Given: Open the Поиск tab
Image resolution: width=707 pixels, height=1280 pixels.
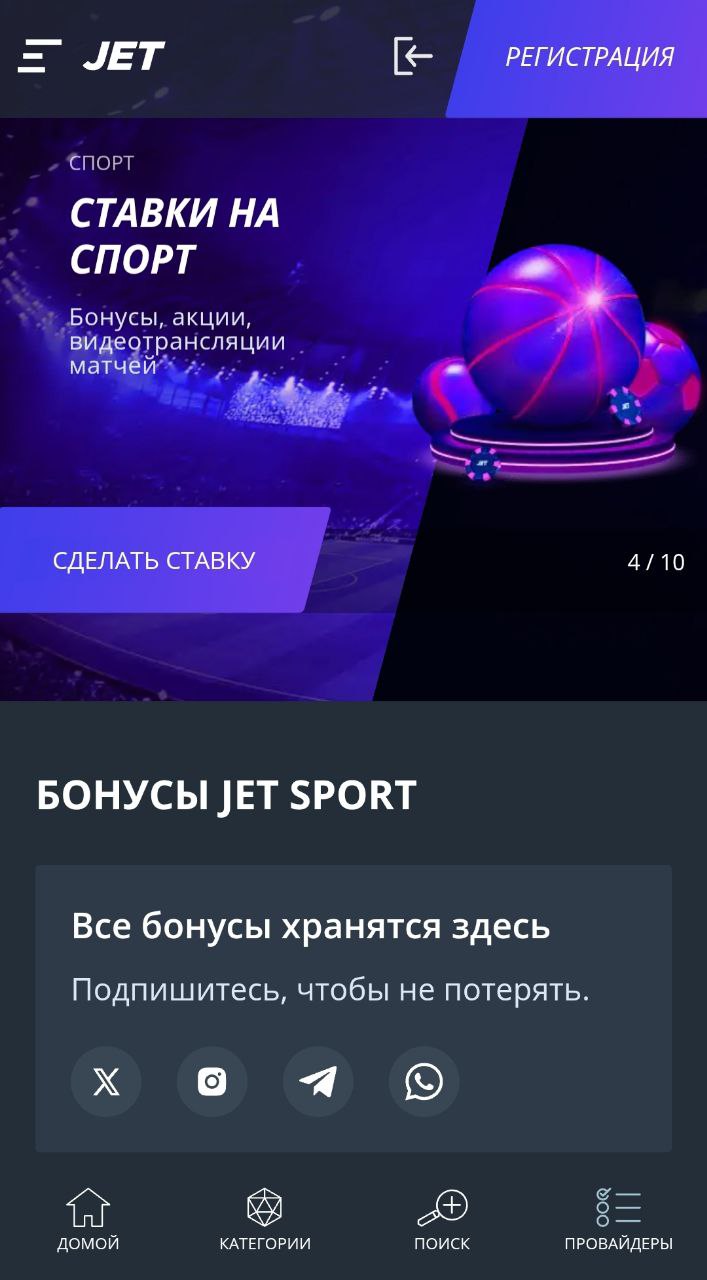Looking at the screenshot, I should pyautogui.click(x=442, y=1220).
